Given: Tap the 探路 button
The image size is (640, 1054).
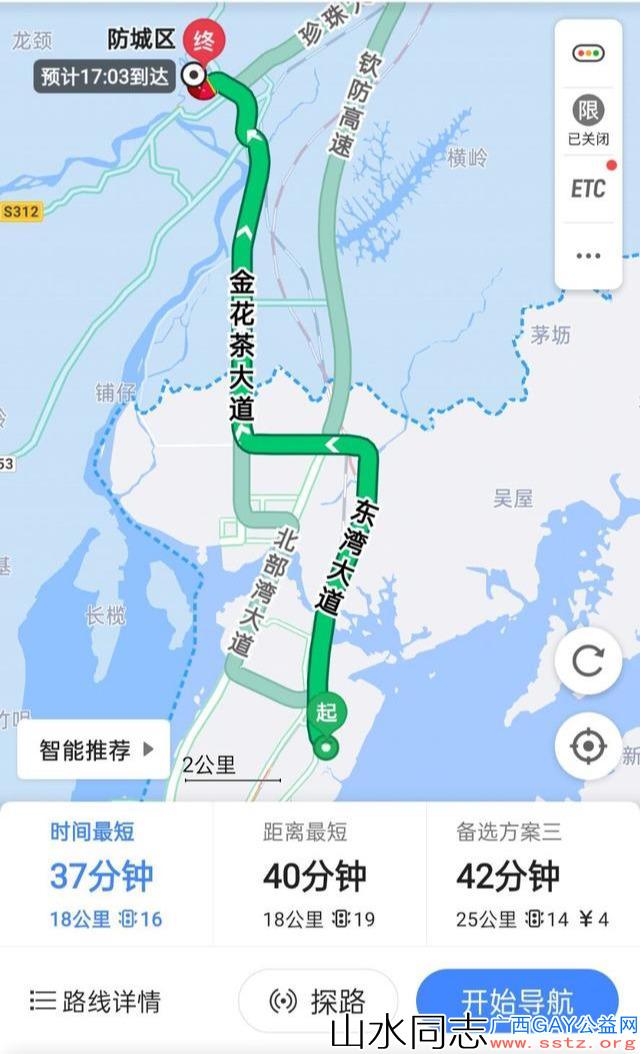Looking at the screenshot, I should (x=318, y=1001).
